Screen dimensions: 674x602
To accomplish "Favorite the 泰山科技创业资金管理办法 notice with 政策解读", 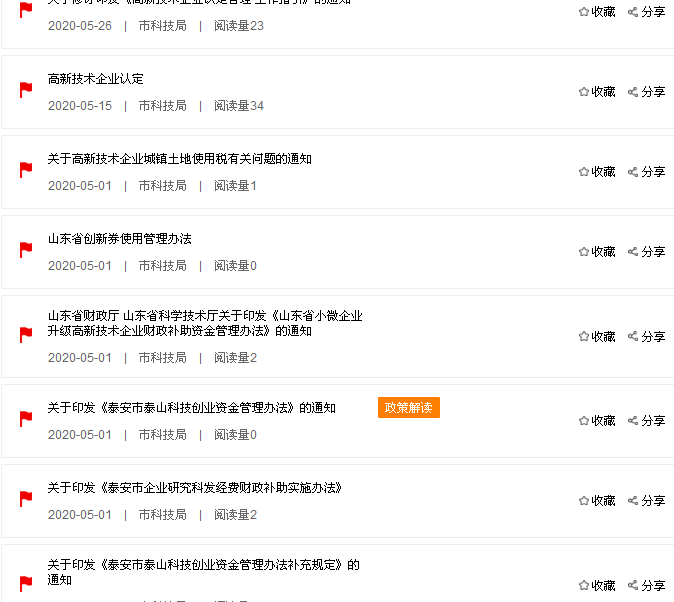I will 597,421.
